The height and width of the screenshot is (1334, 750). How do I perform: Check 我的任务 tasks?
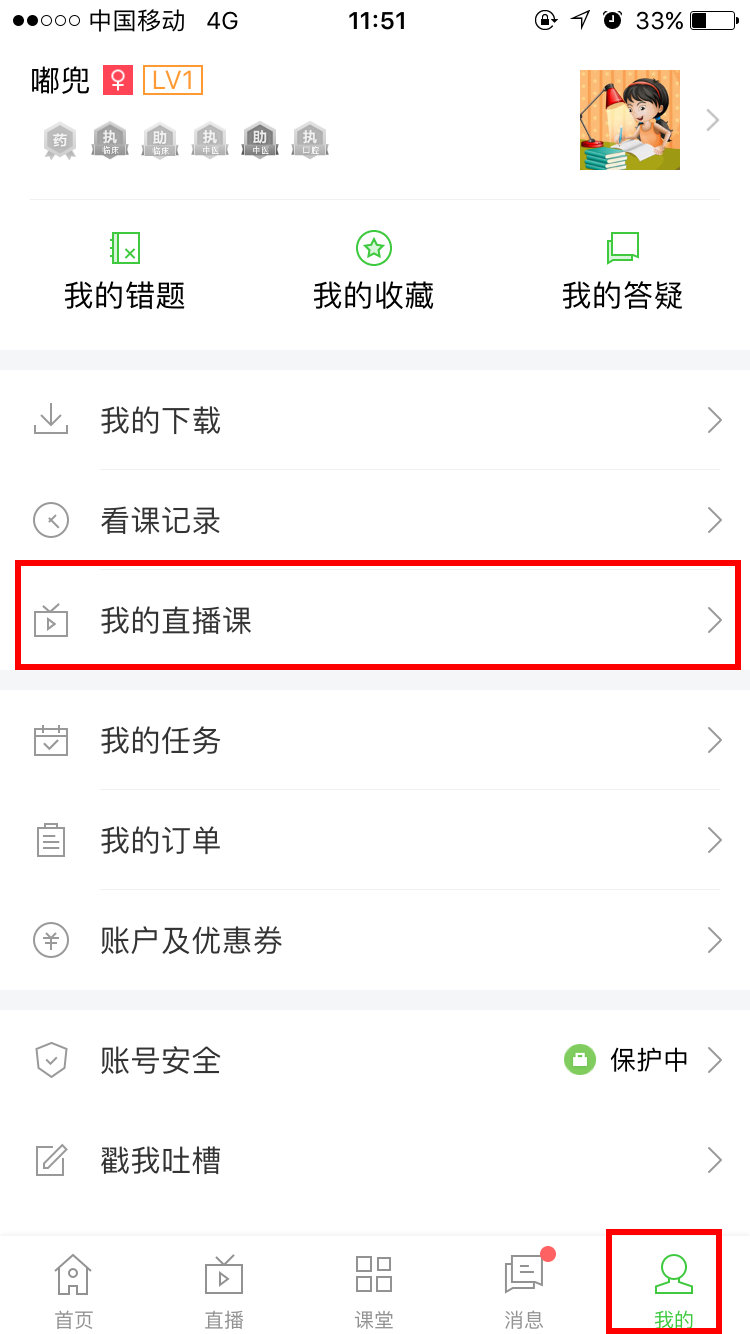pos(375,740)
